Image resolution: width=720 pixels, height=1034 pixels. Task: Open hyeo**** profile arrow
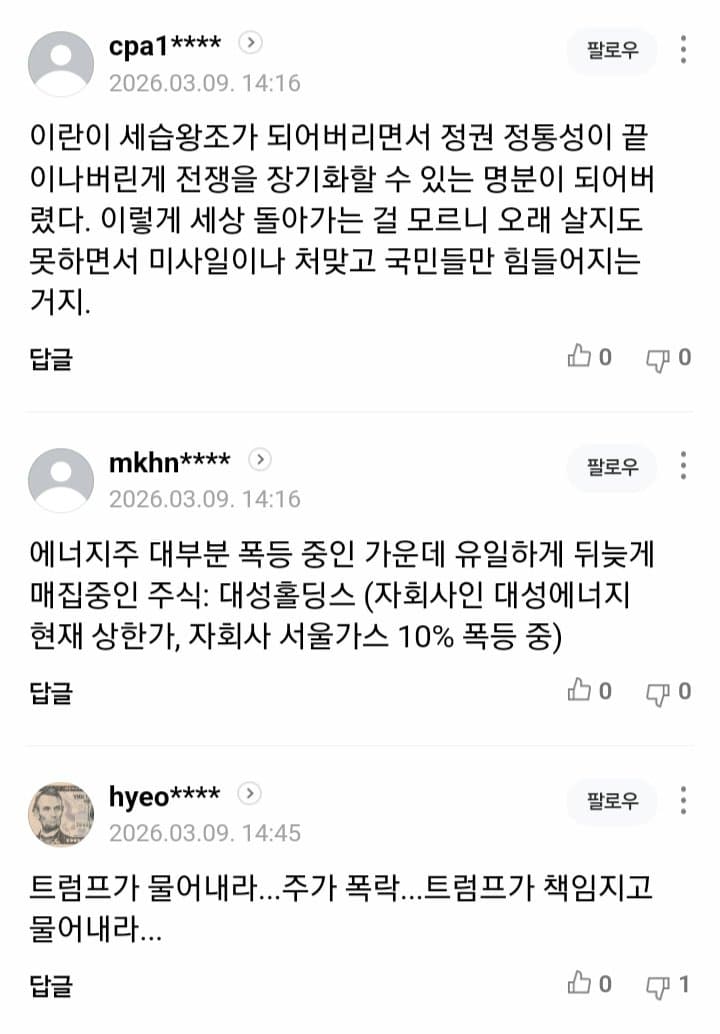(250, 793)
